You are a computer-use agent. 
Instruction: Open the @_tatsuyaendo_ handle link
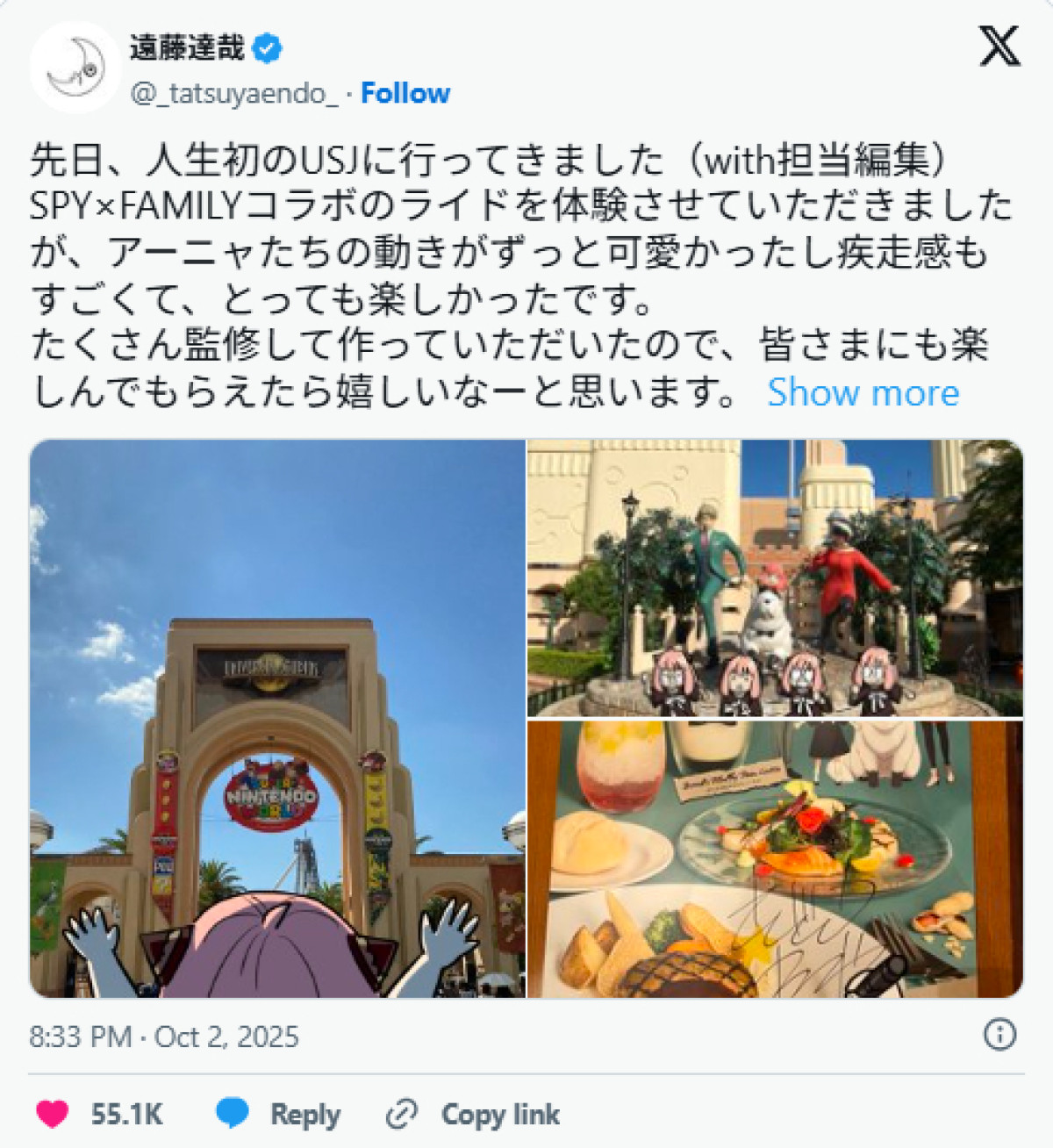click(233, 94)
